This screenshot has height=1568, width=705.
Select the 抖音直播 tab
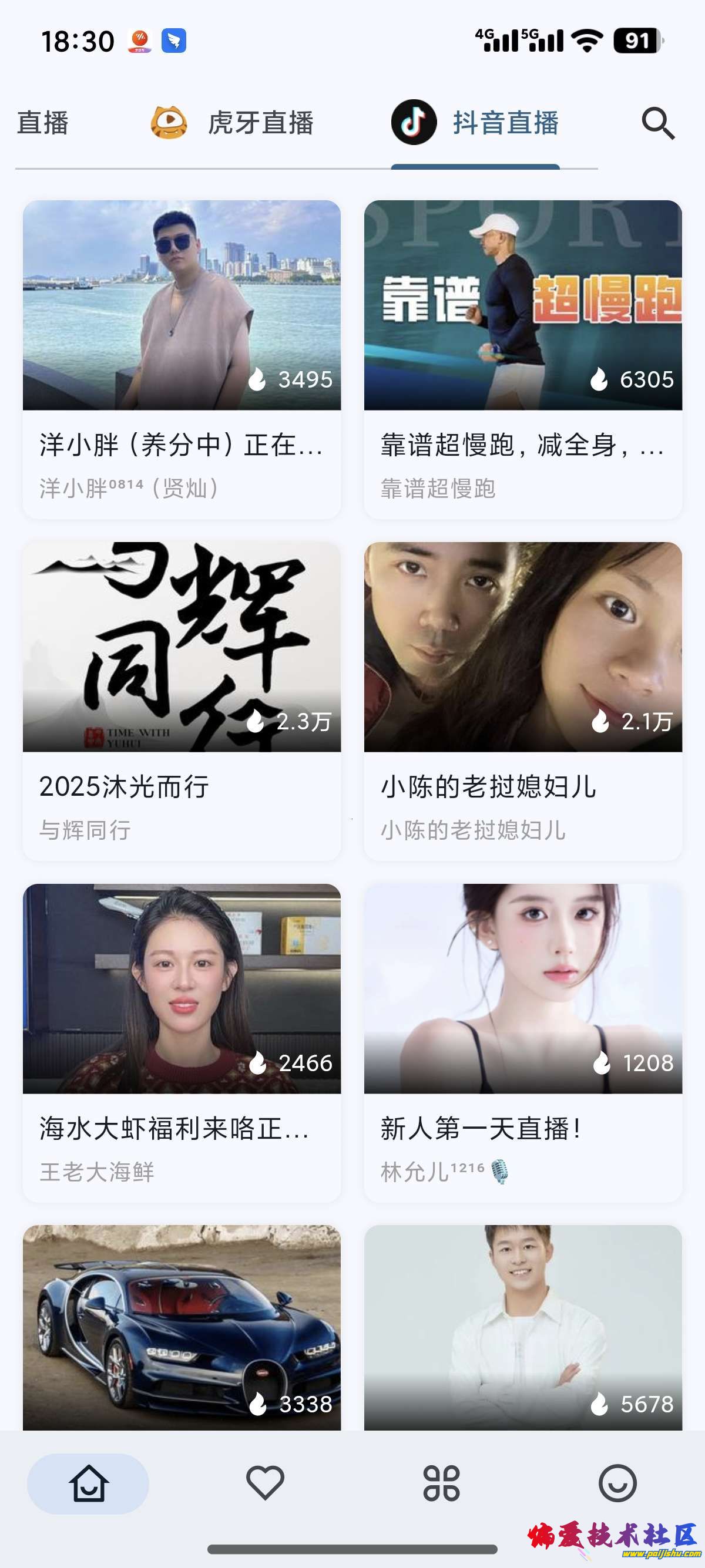[475, 123]
